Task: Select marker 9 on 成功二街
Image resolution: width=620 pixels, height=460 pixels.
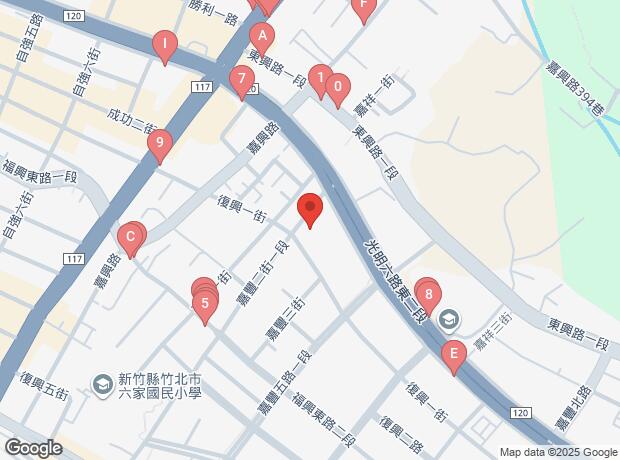Action: click(x=160, y=146)
